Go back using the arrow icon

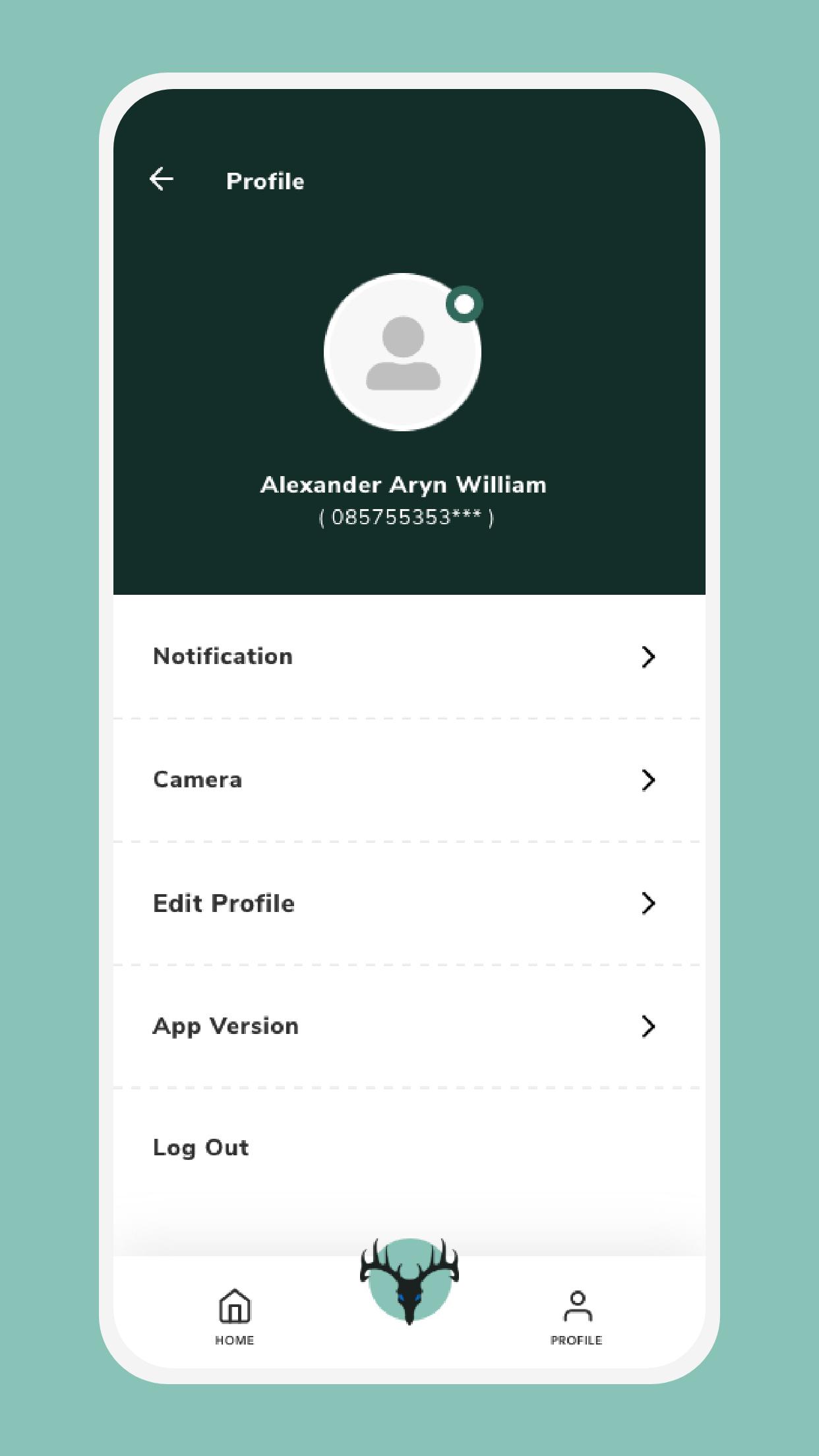[162, 179]
